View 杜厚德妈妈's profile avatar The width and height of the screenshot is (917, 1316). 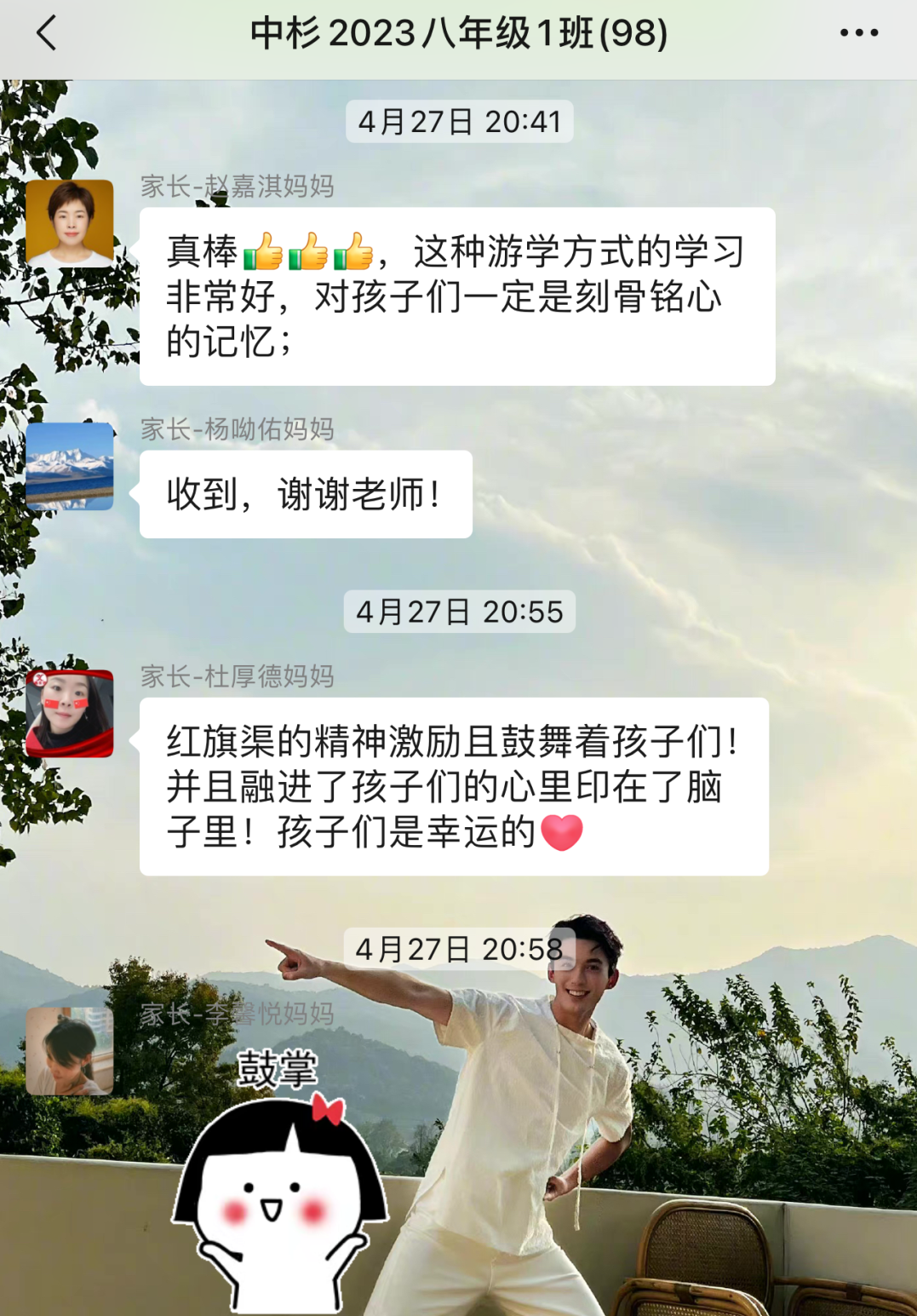pyautogui.click(x=70, y=714)
